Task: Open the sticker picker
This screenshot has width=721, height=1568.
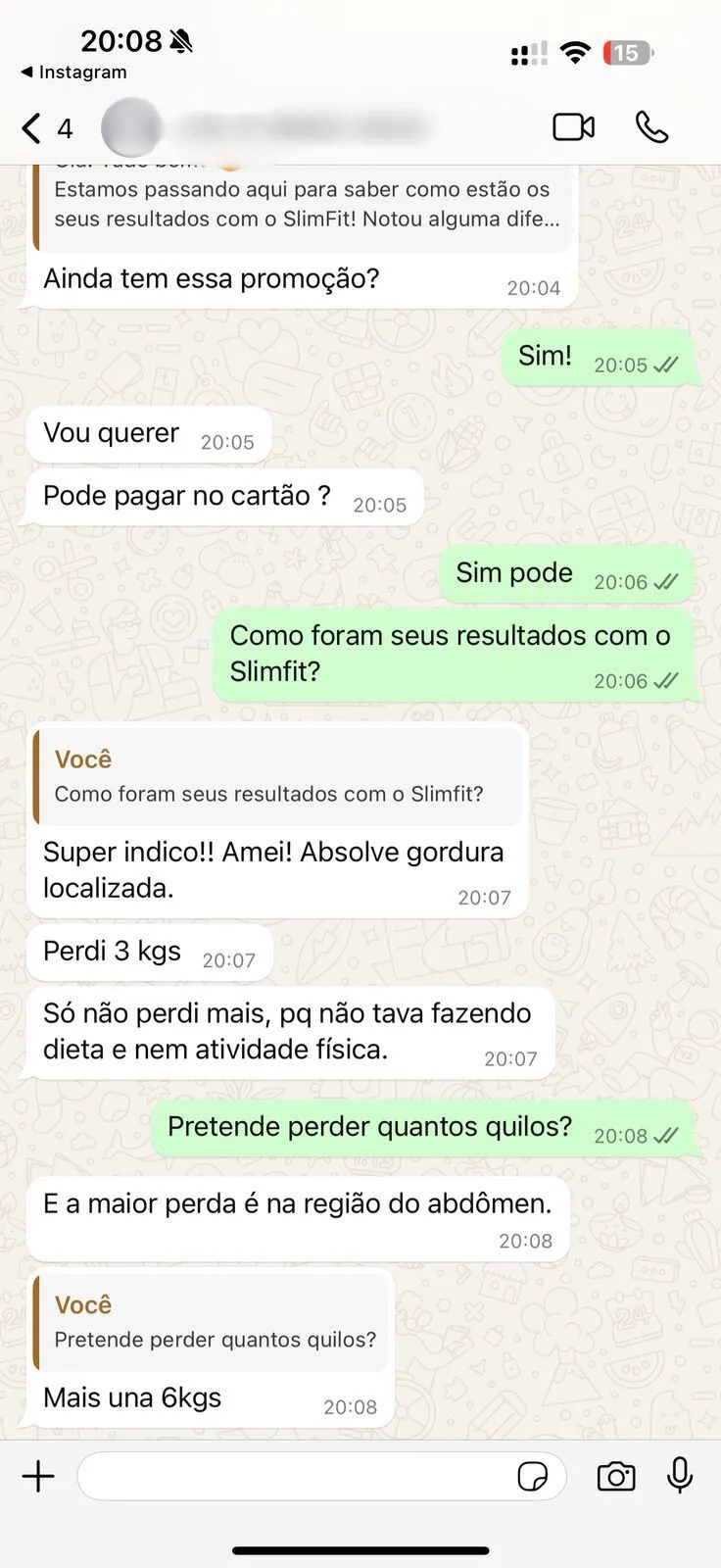Action: 532,1476
